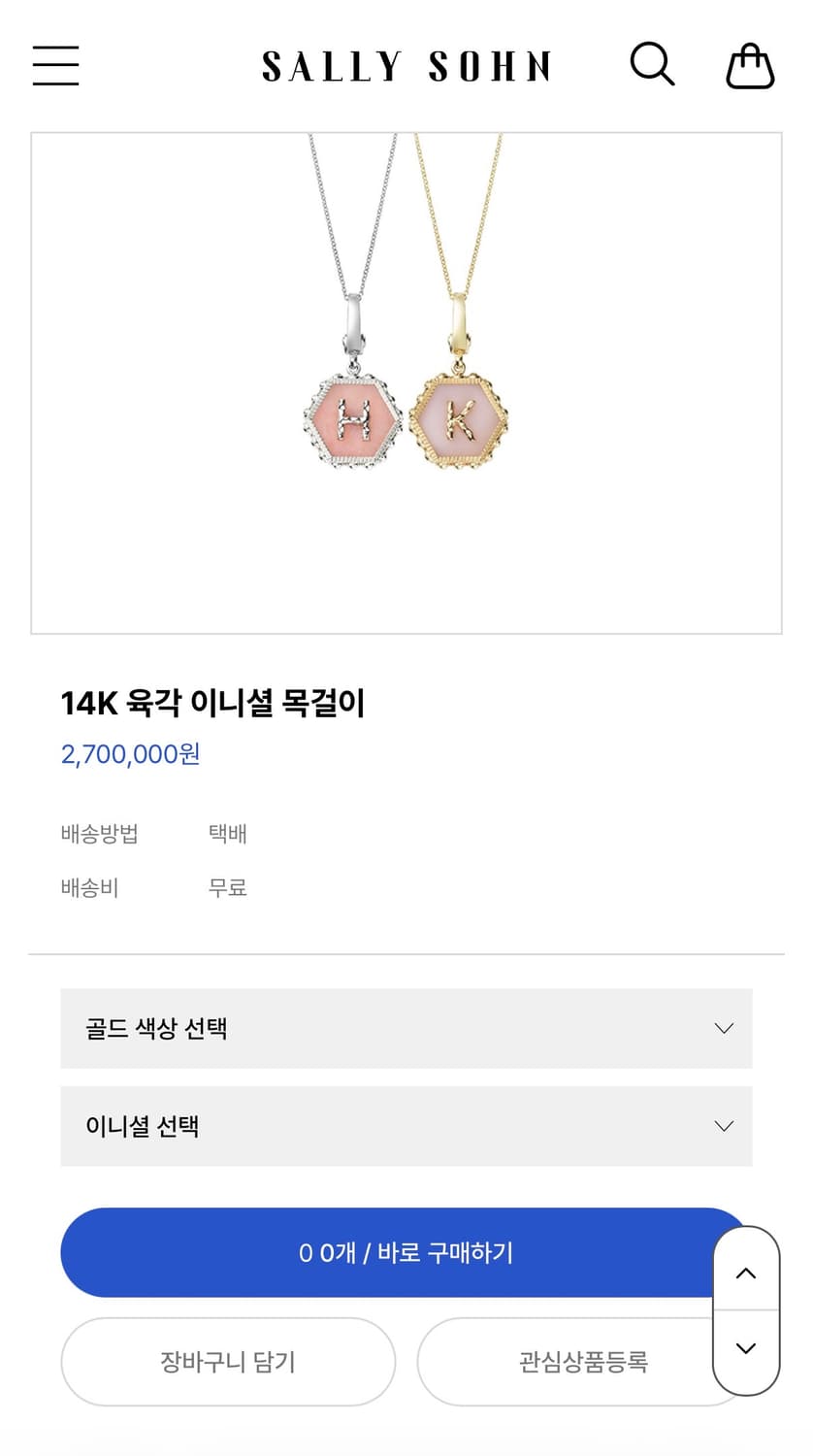813x1456 pixels.
Task: Click the 택배 delivery method label
Action: tap(227, 833)
